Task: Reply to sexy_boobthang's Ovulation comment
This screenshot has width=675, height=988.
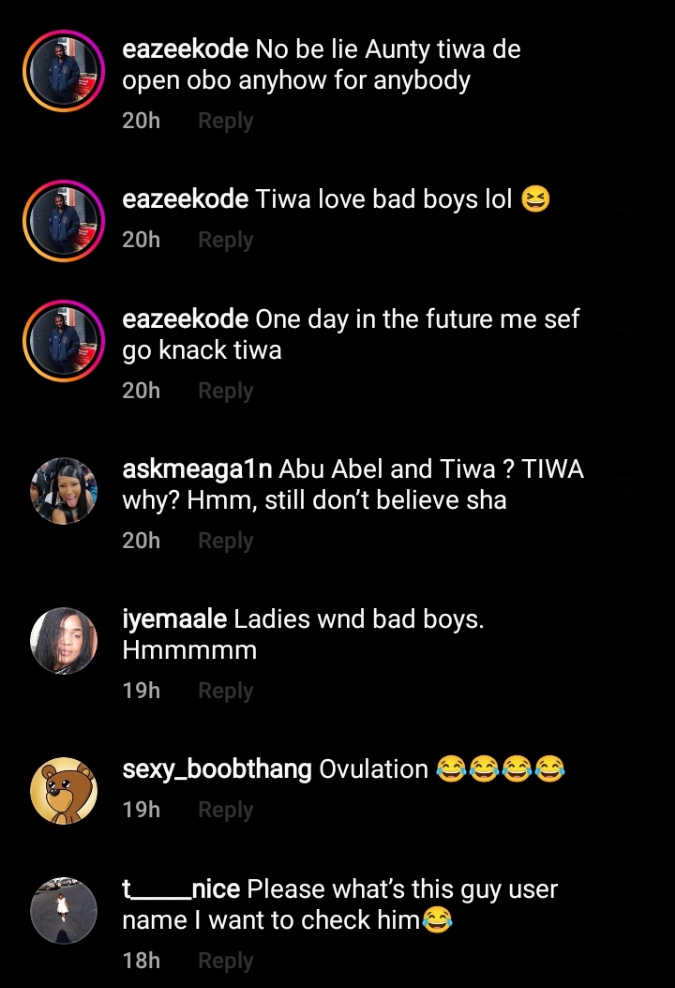Action: (x=225, y=810)
